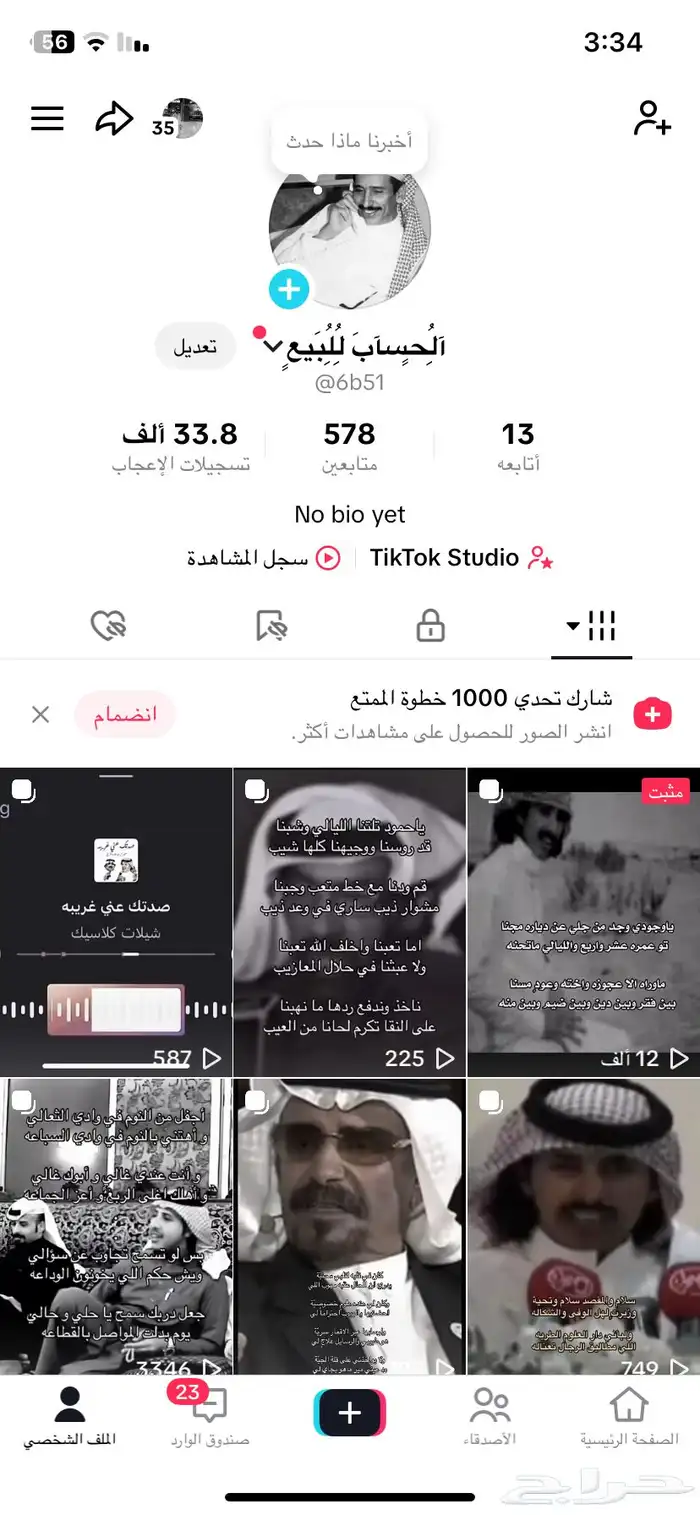The height and width of the screenshot is (1515, 700).
Task: Tap the blue plus on the profile photo
Action: point(289,290)
